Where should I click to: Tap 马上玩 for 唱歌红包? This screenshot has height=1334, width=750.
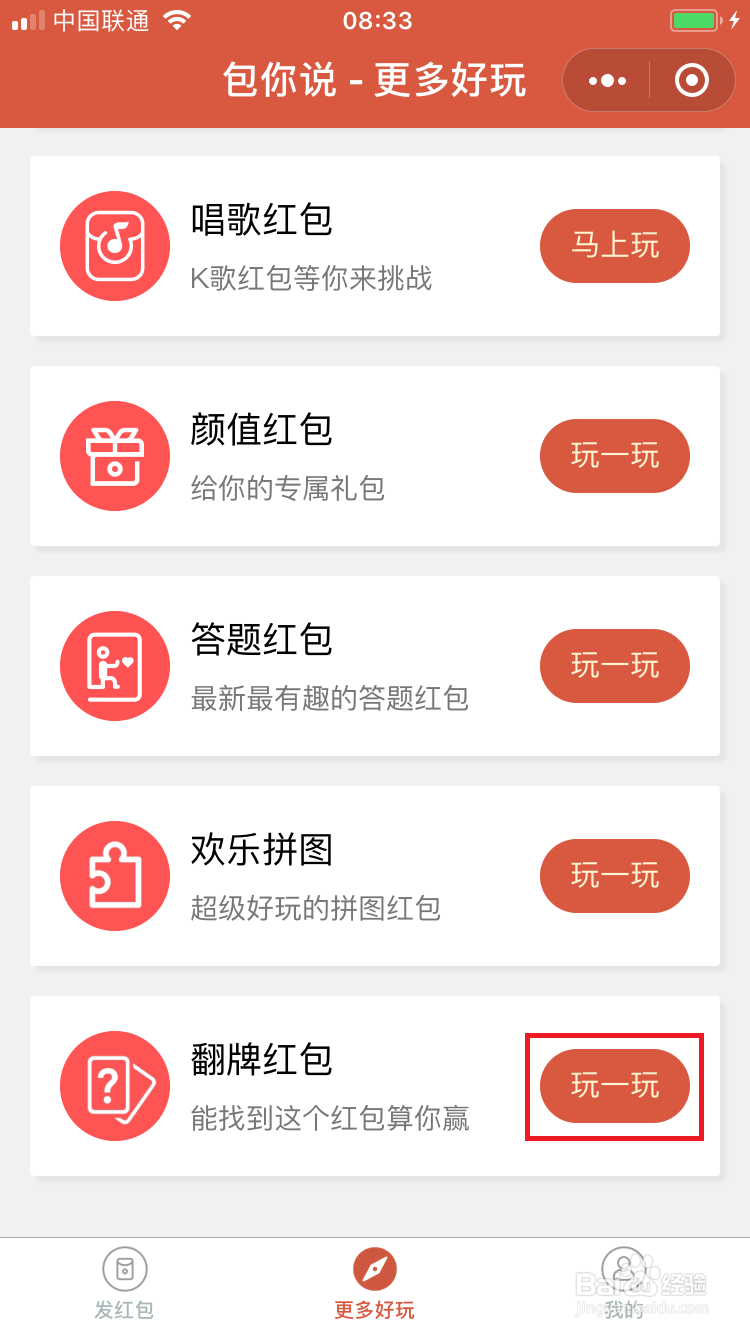click(x=615, y=246)
